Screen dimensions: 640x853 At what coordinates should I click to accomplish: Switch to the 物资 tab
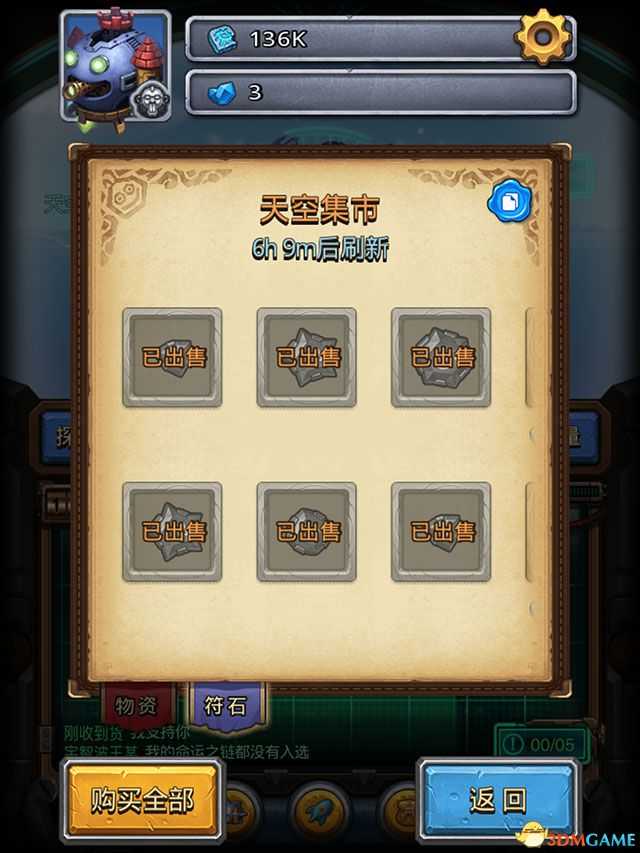pos(137,706)
